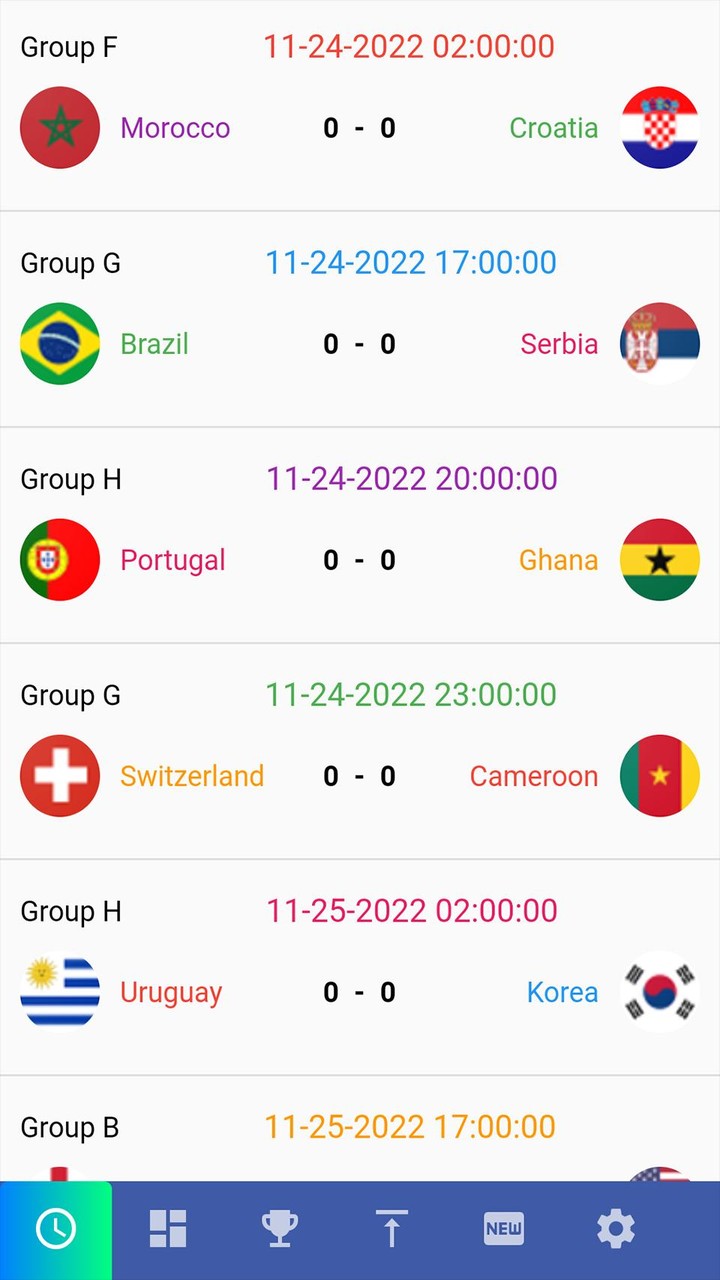Click the Brazil Serbia match kickoff time

coord(410,262)
